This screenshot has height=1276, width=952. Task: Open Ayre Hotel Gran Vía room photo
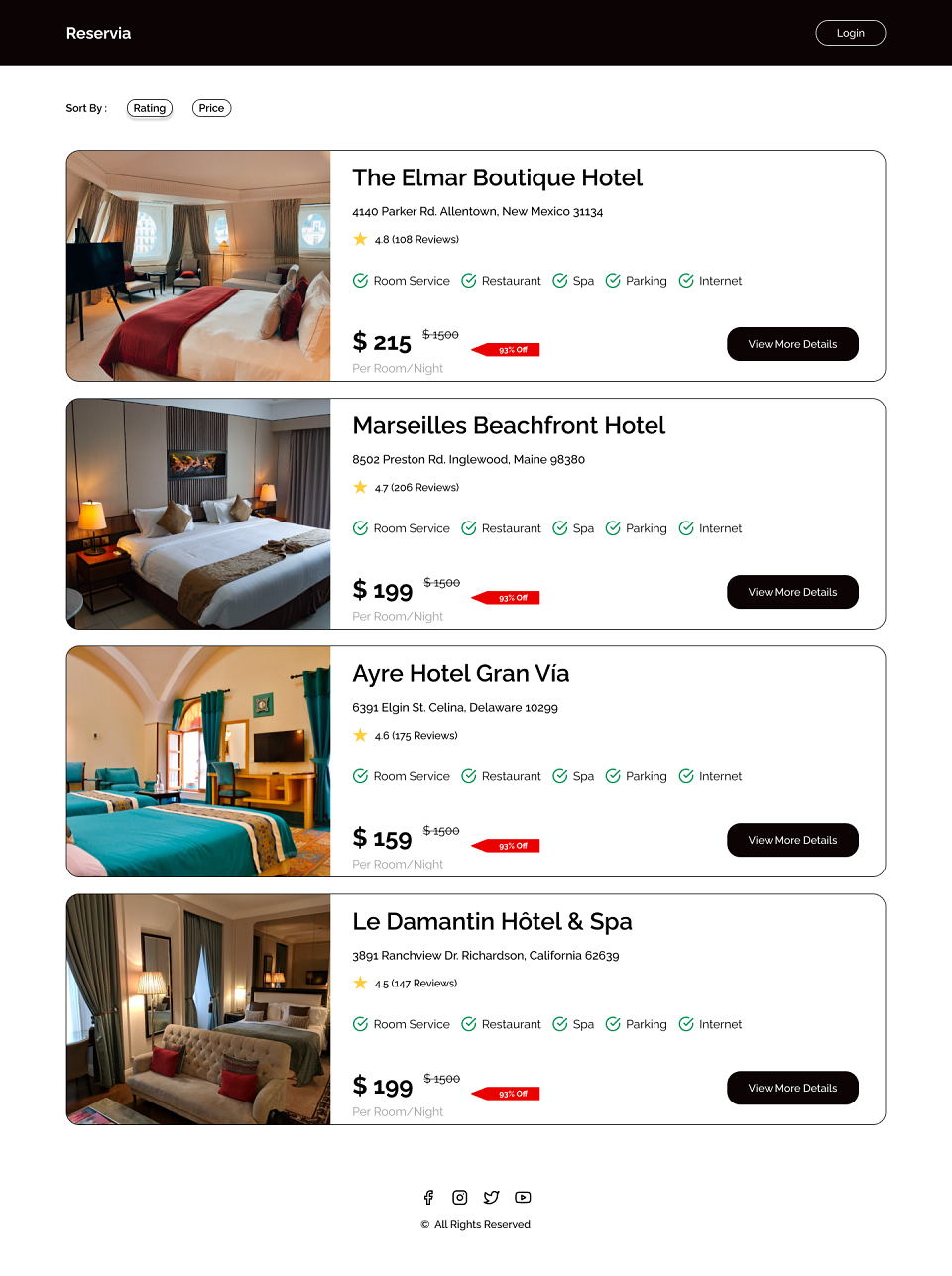click(x=198, y=761)
